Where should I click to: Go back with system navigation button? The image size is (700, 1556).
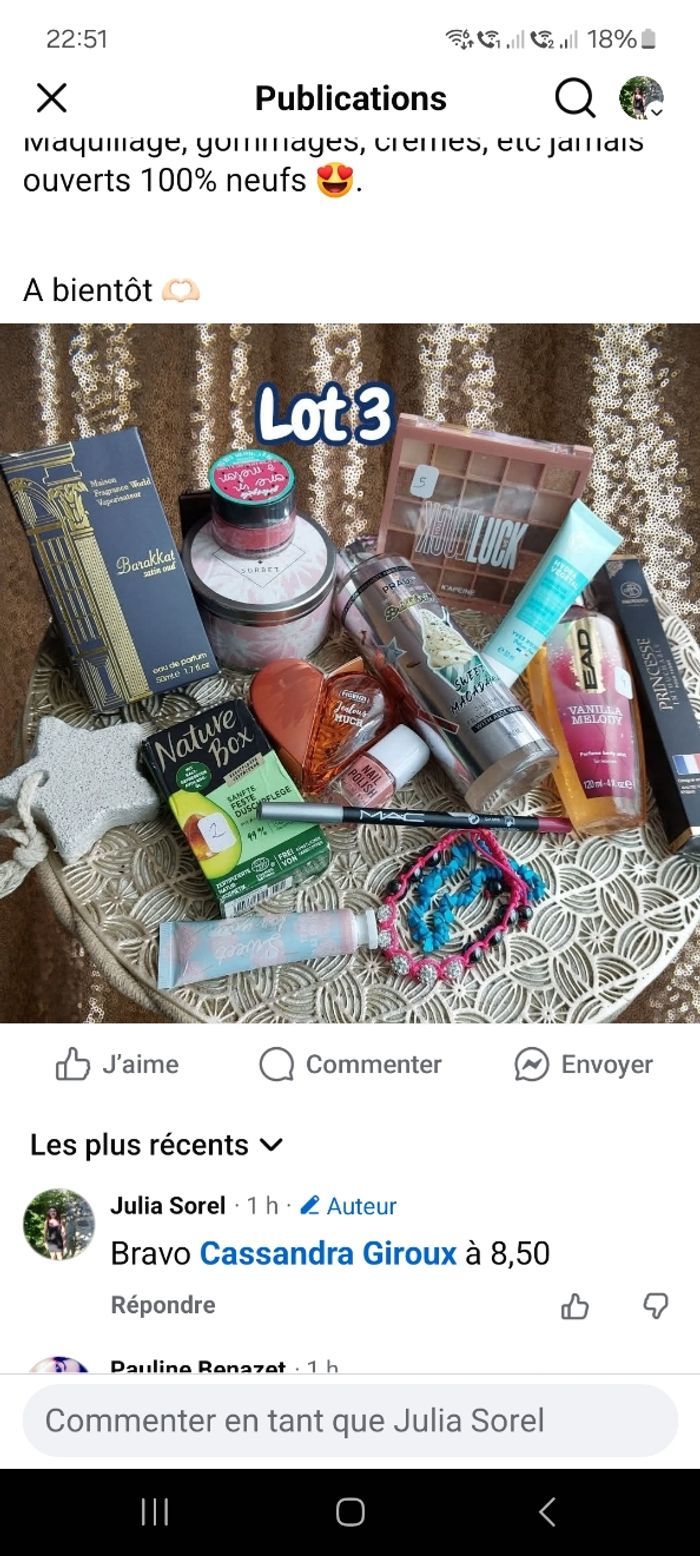coord(546,1512)
